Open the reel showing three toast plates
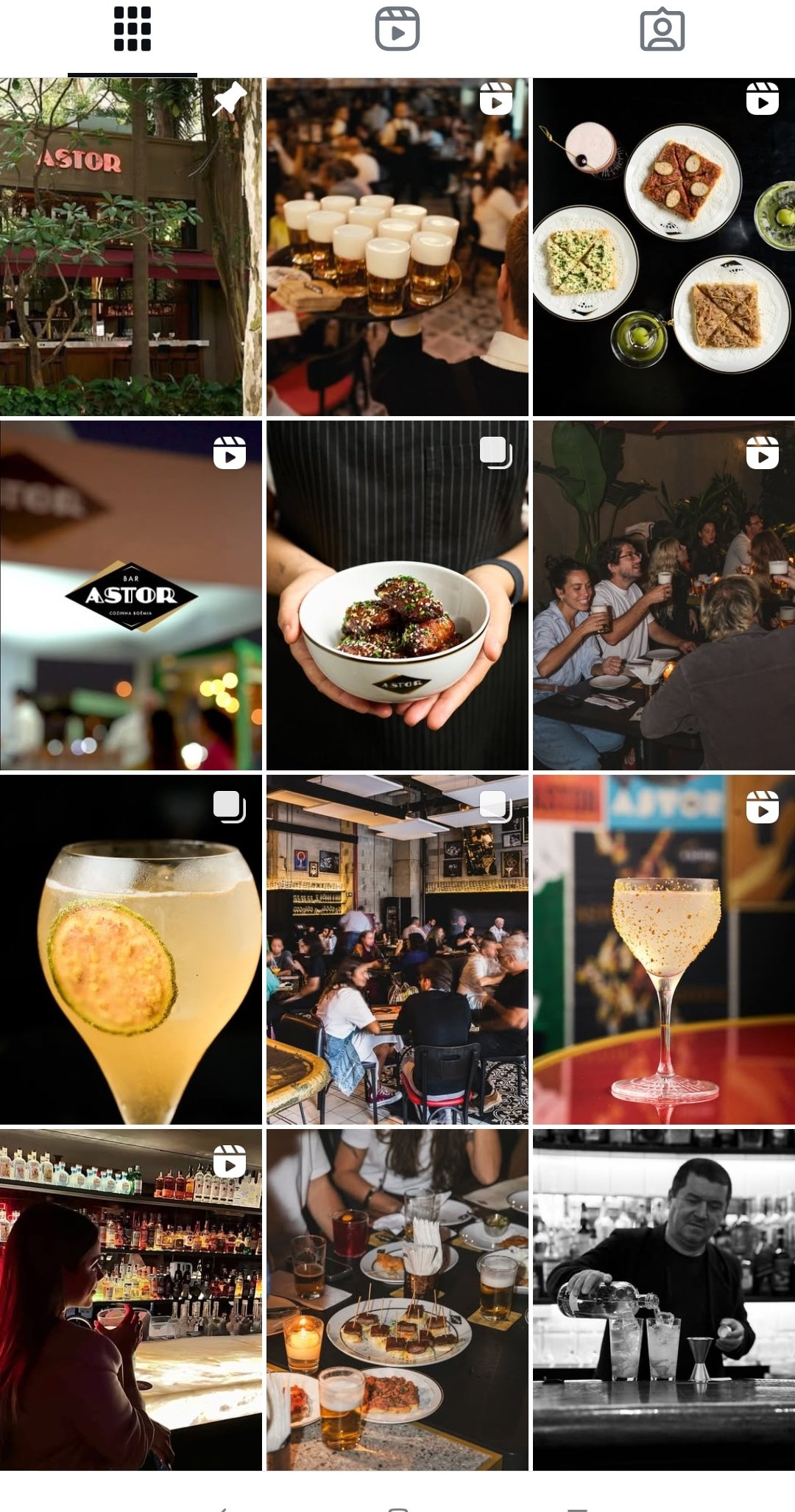The height and width of the screenshot is (1512, 795). [x=664, y=247]
